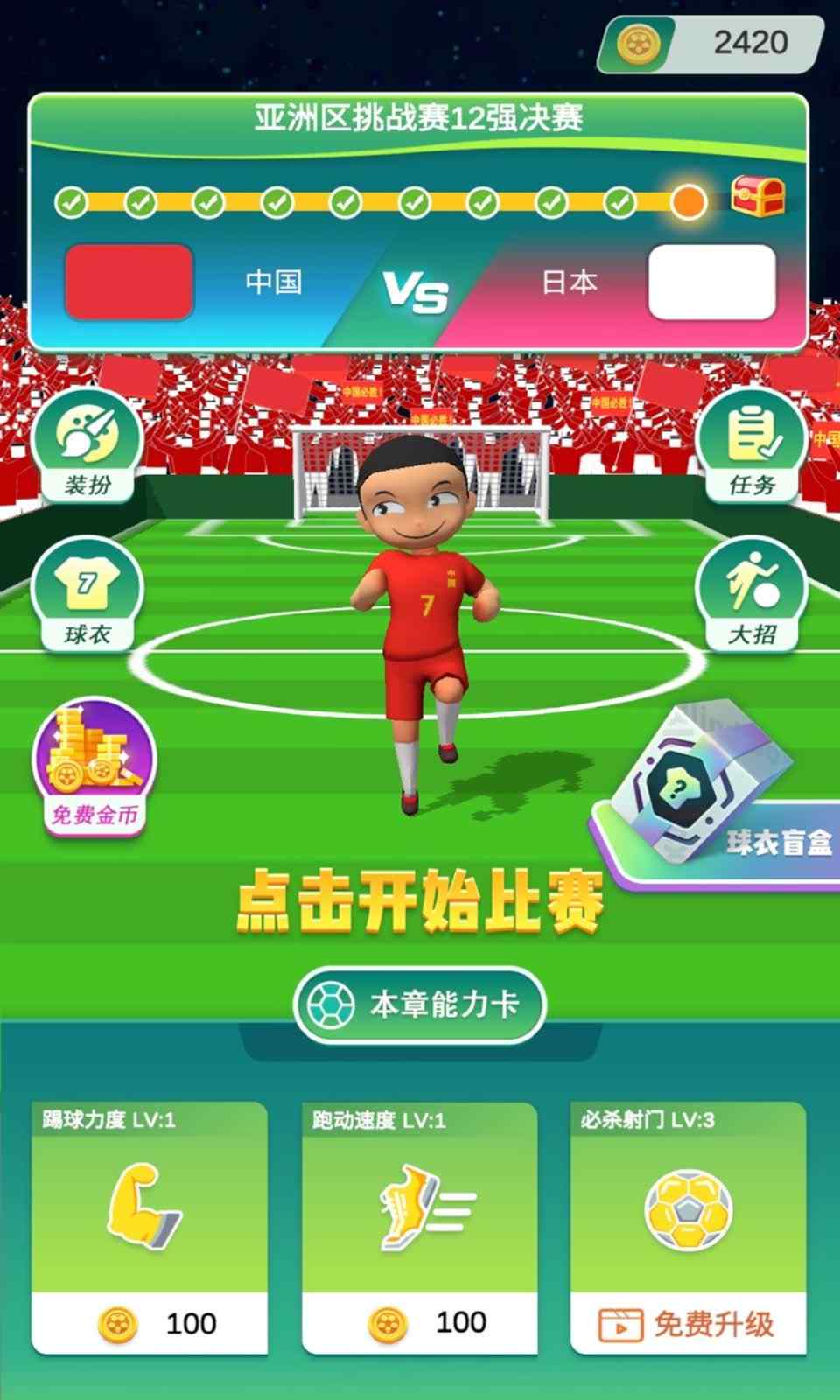The image size is (840, 1400).
Task: Get 免费升级 for 必杀射门
Action: click(x=688, y=1323)
